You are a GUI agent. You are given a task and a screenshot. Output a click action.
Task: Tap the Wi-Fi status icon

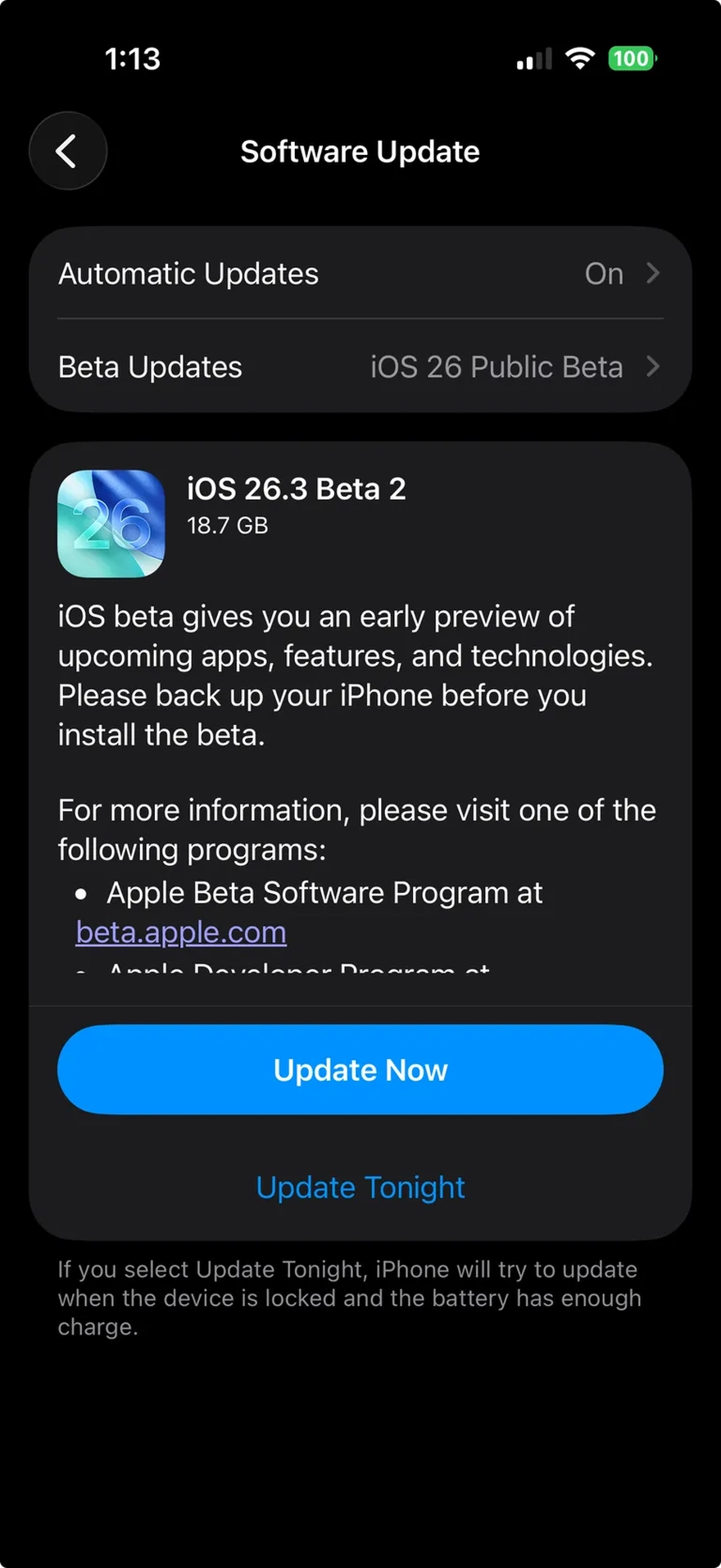[x=580, y=57]
